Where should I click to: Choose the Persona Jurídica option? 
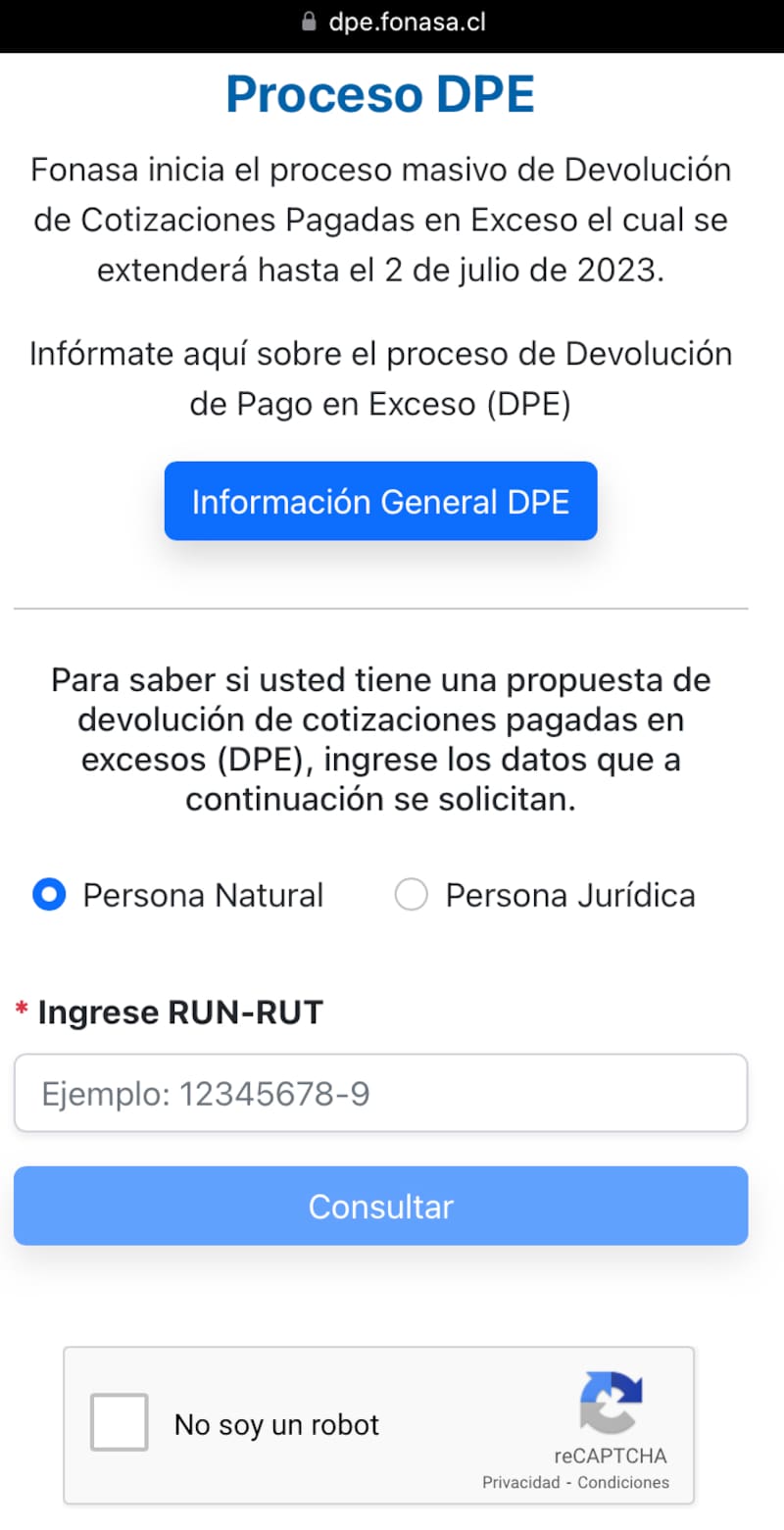pyautogui.click(x=411, y=895)
